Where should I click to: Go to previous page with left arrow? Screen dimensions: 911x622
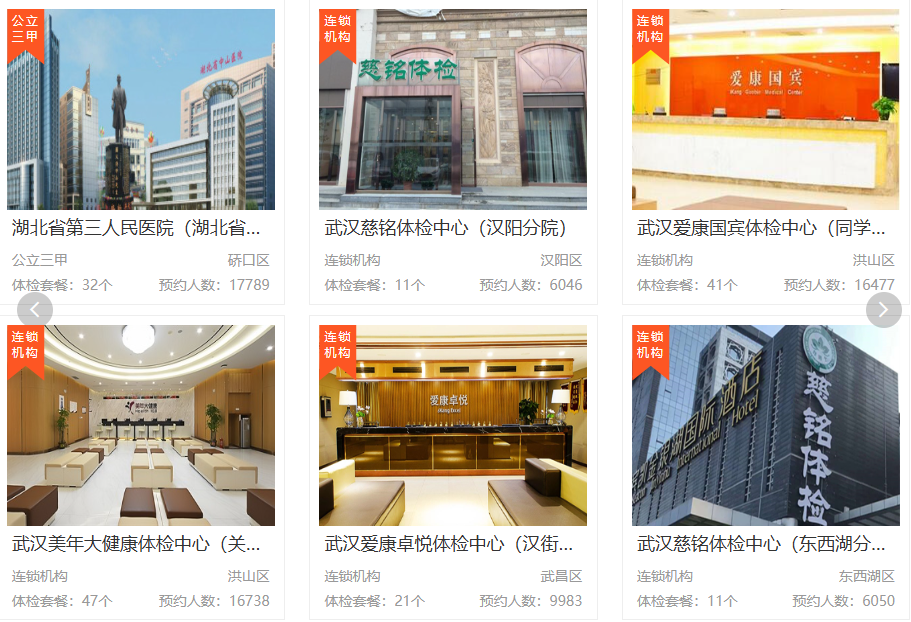coord(35,310)
